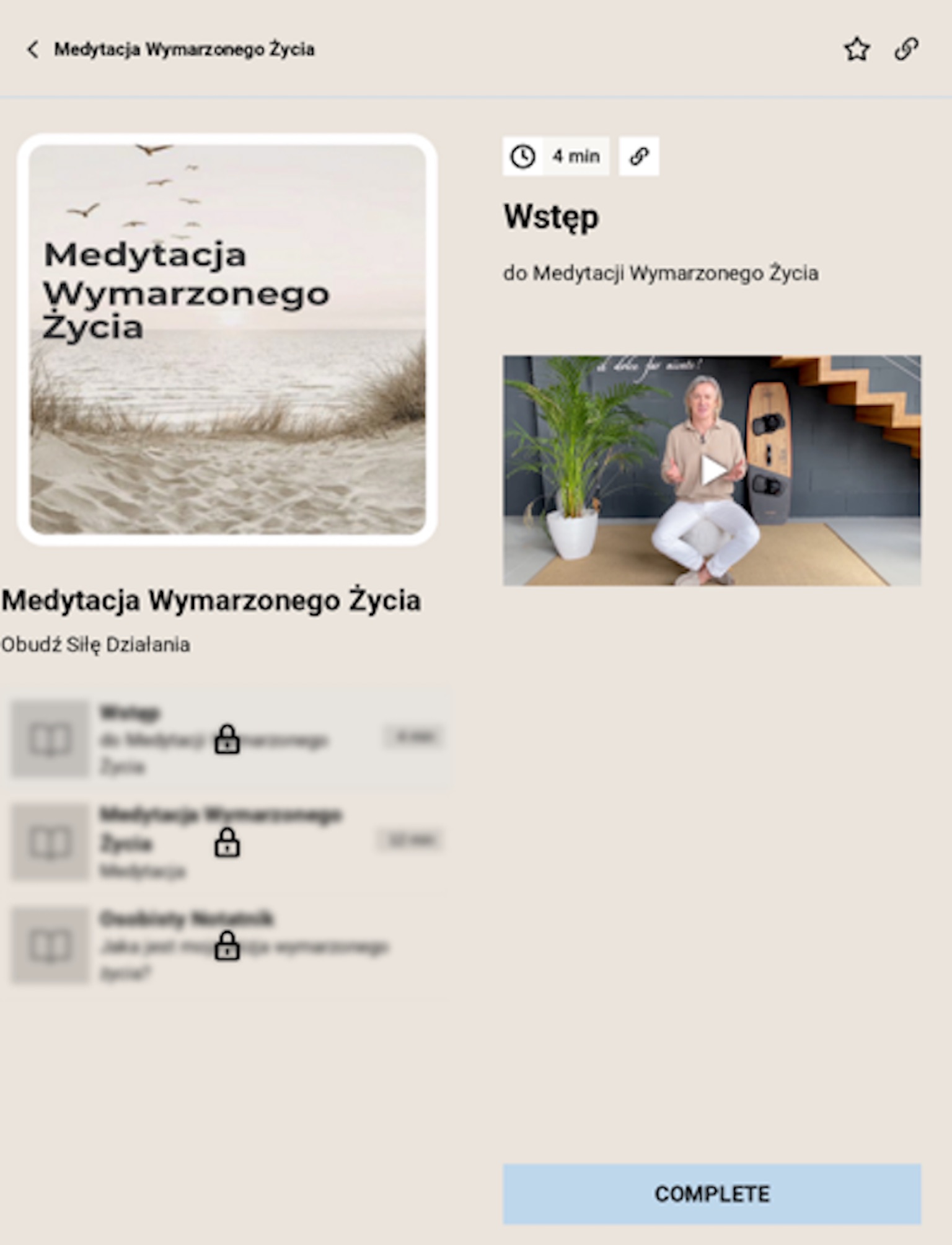Copy the link via the top bar link icon

point(906,50)
